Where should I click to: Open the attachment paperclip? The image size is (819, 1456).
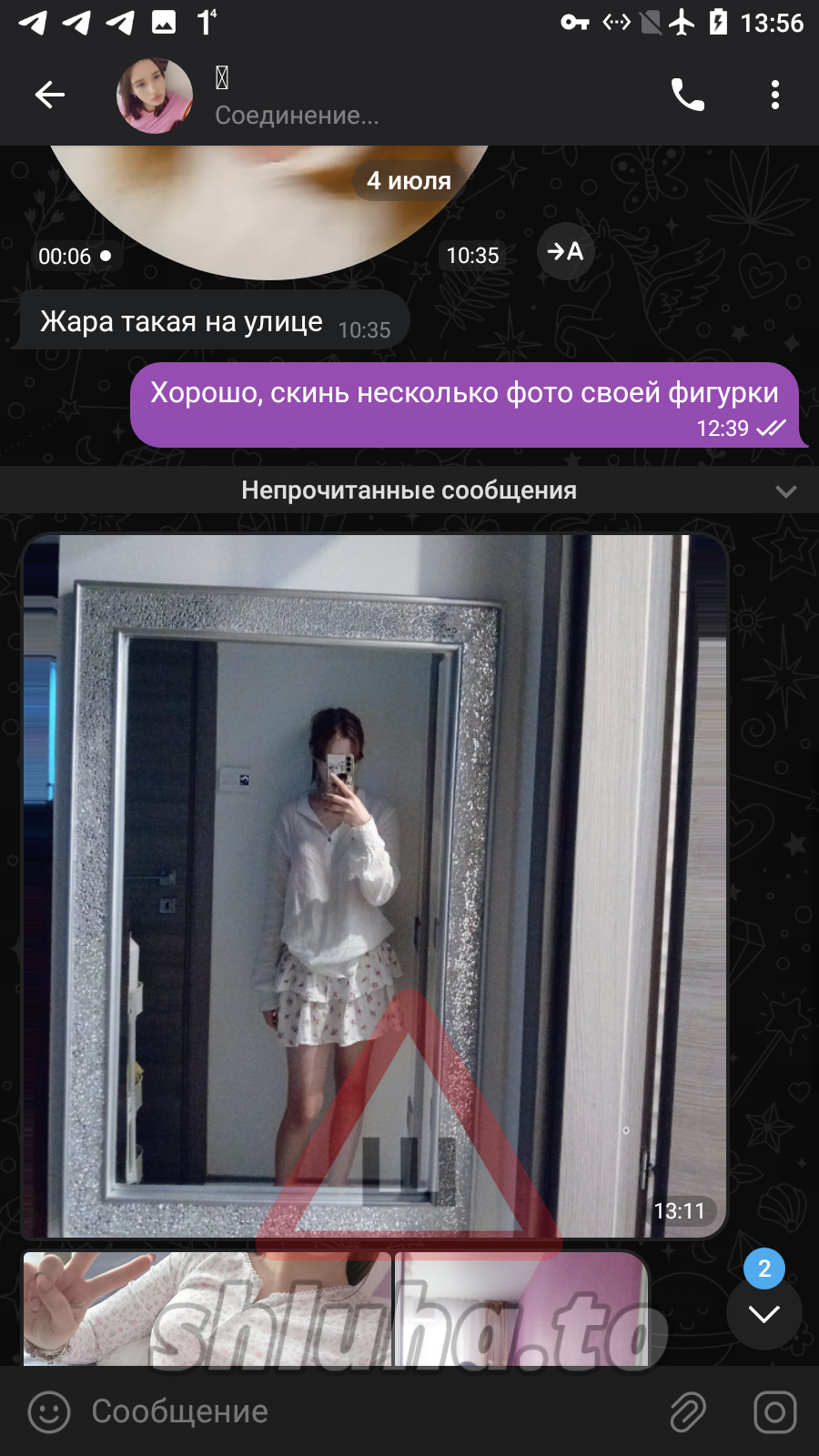pos(688,1412)
